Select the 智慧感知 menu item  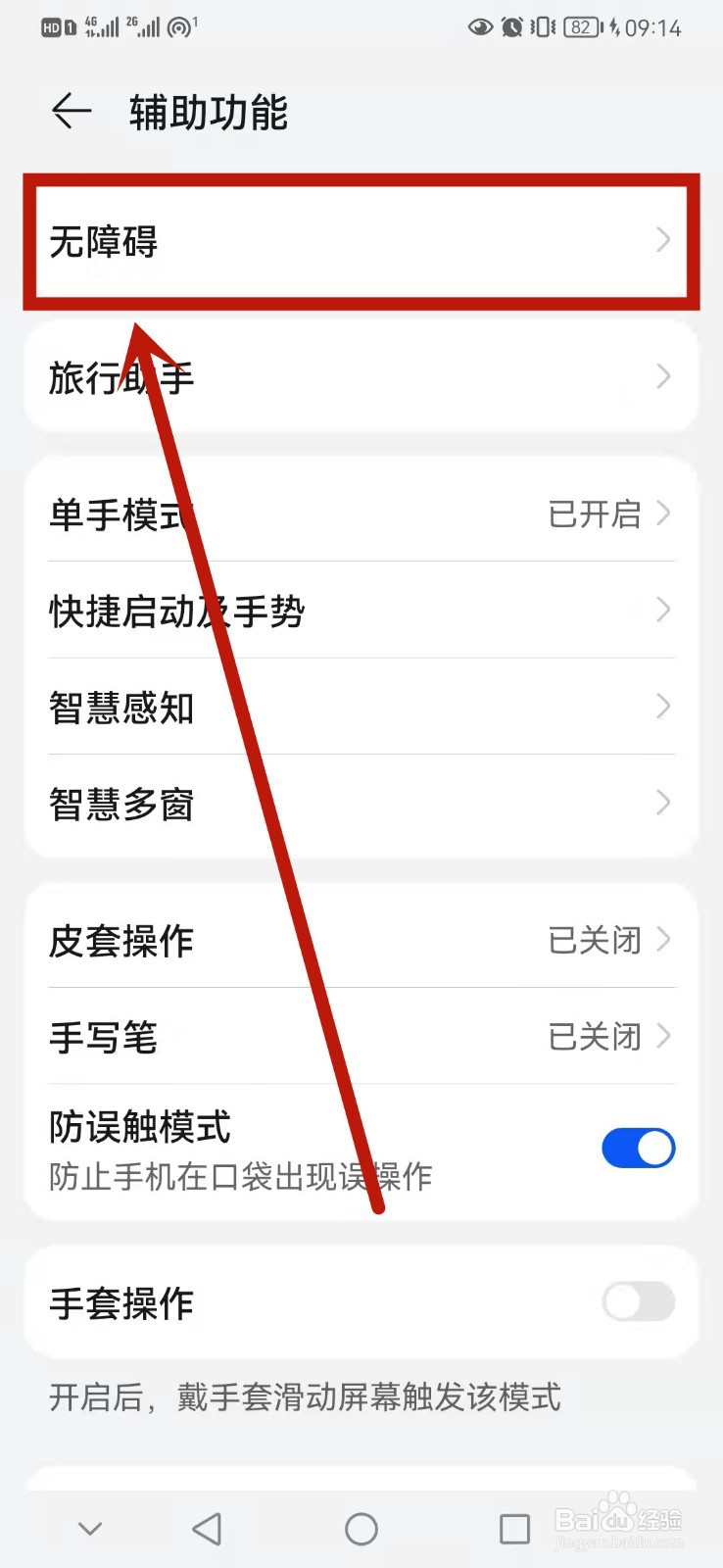click(x=361, y=708)
